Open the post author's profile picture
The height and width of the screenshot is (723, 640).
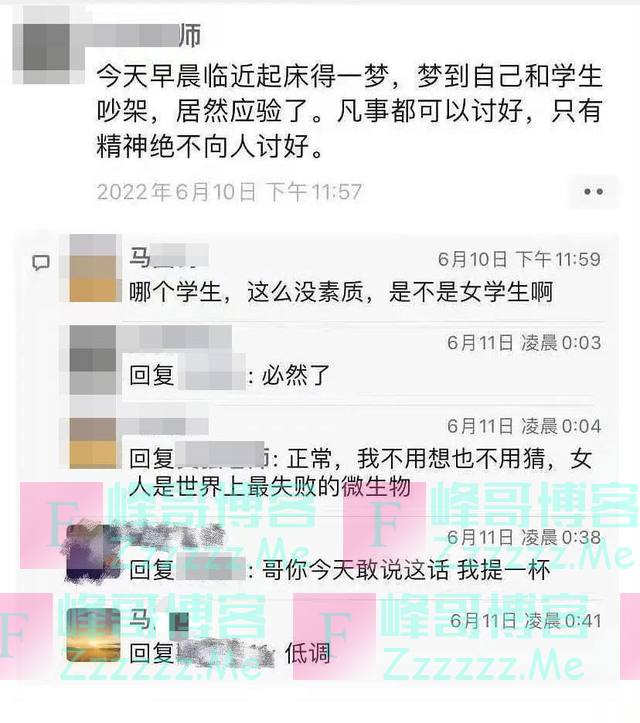coord(47,45)
